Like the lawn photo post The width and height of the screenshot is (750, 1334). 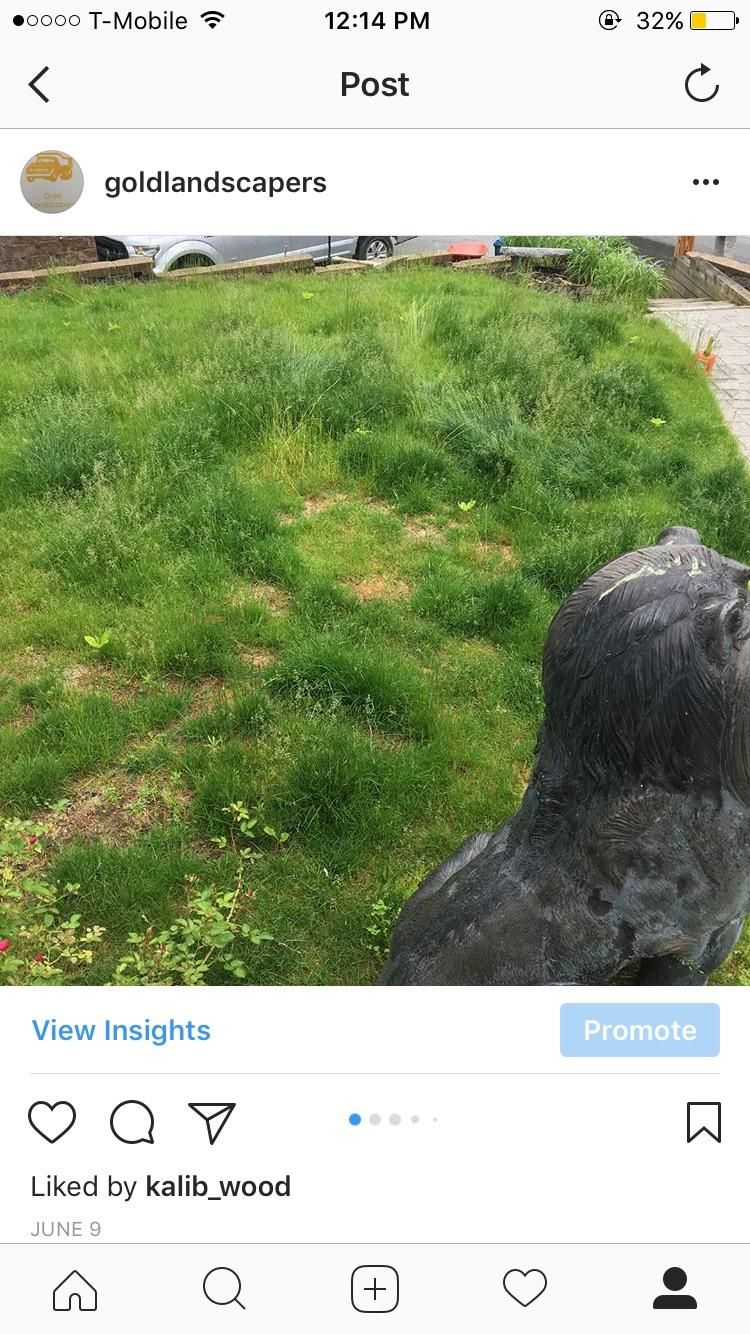52,1122
